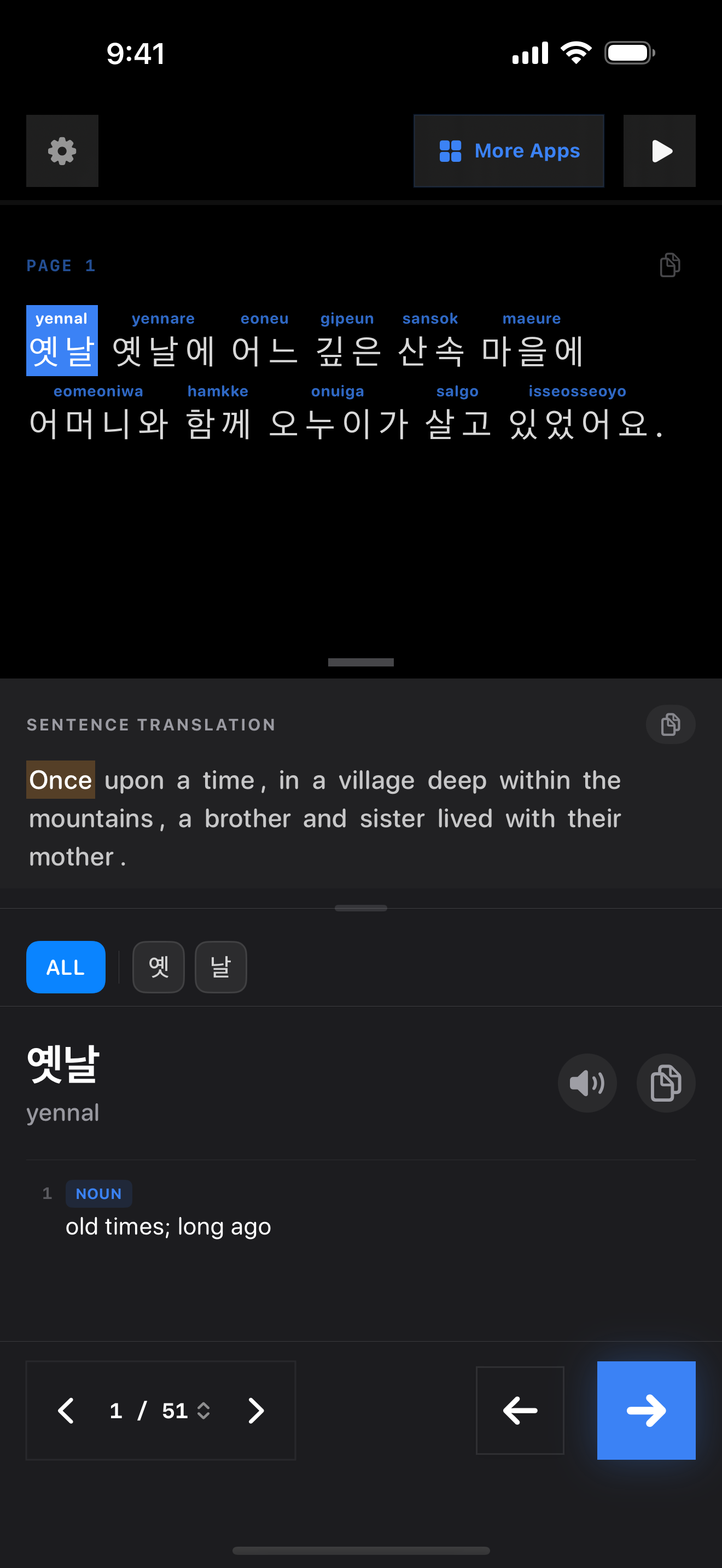Start playback with the play button
Image resolution: width=722 pixels, height=1568 pixels.
pos(659,151)
